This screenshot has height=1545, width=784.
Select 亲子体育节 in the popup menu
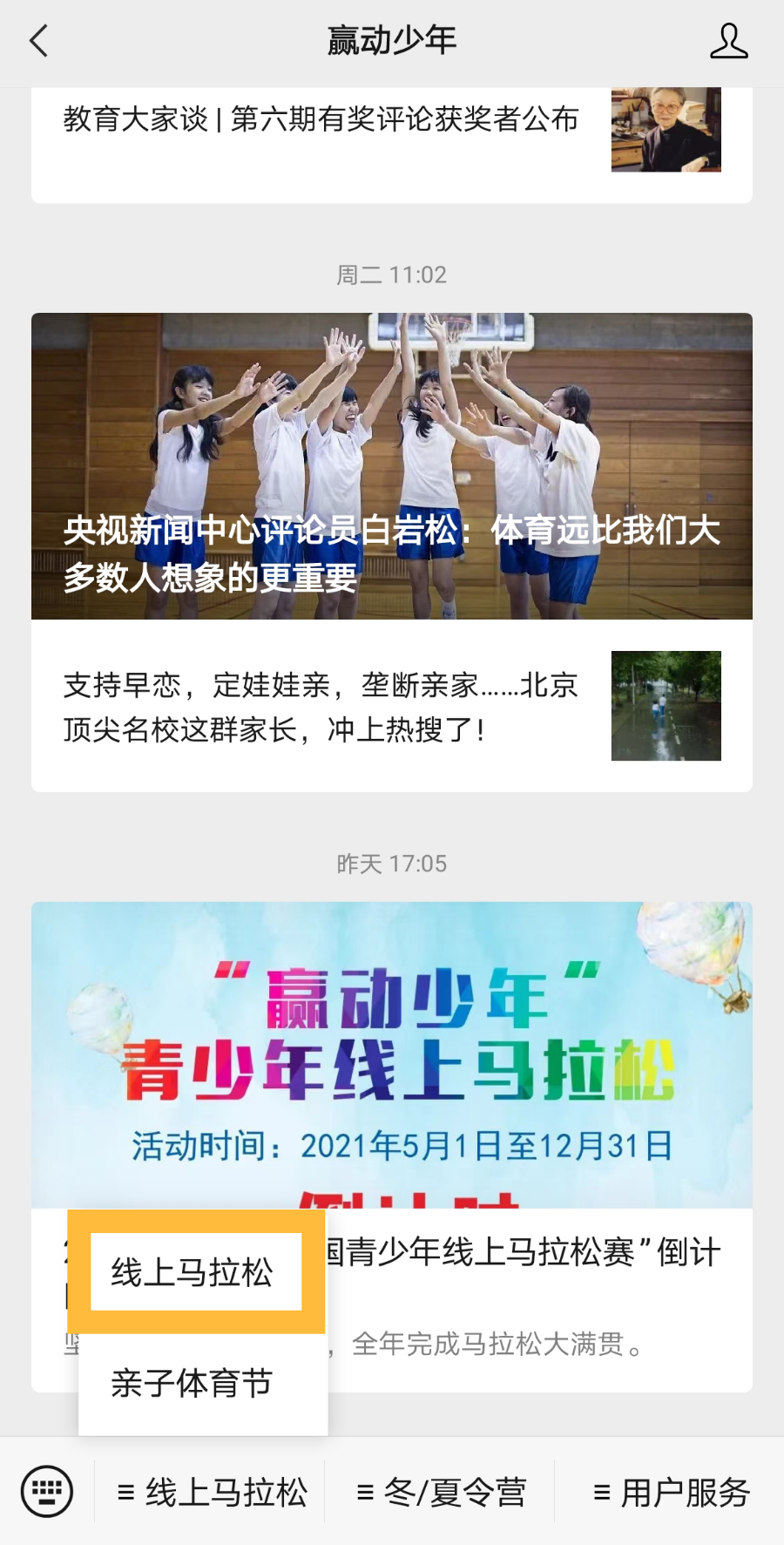pos(193,1384)
